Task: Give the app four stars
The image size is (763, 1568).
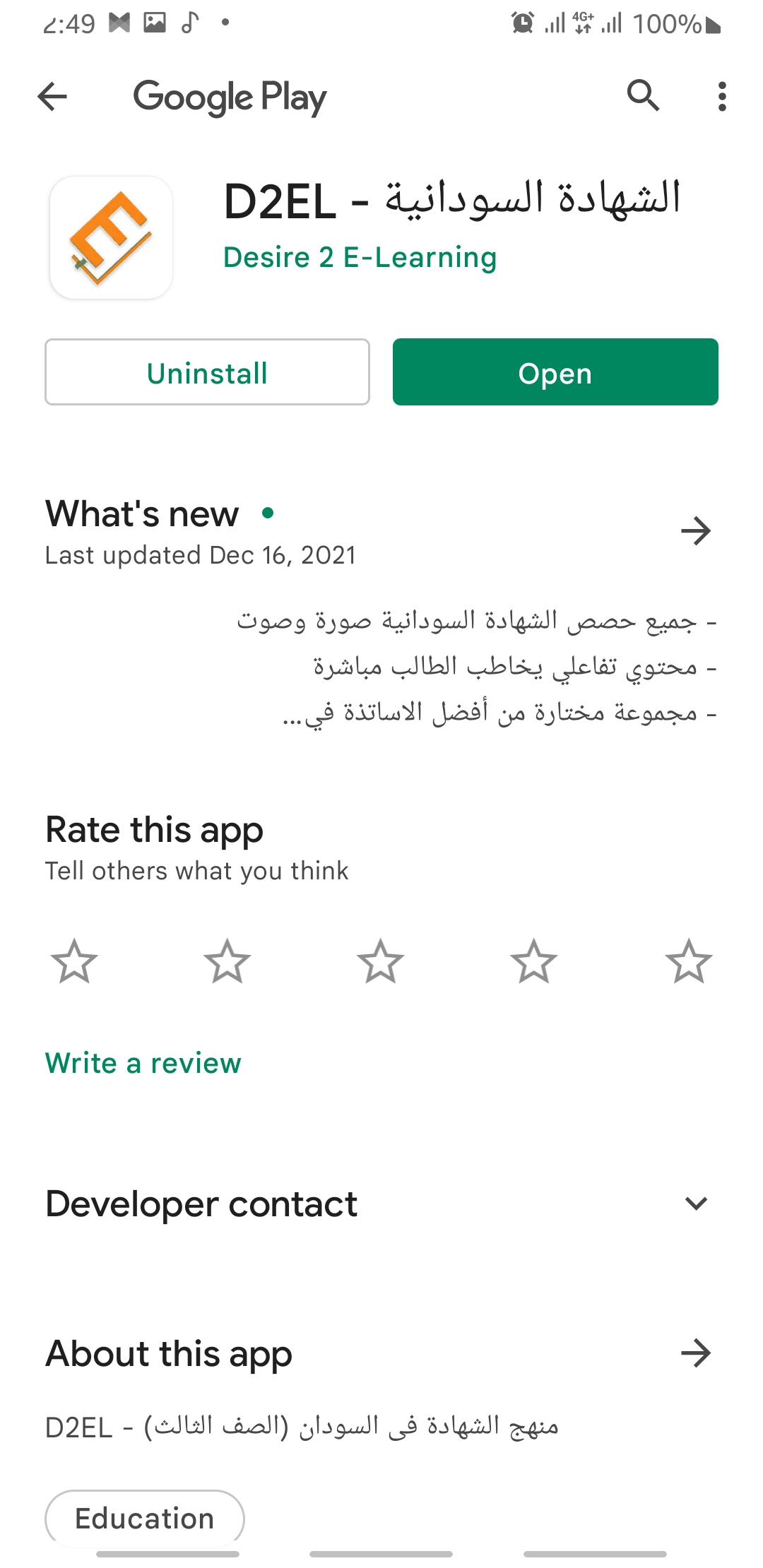Action: tap(534, 961)
